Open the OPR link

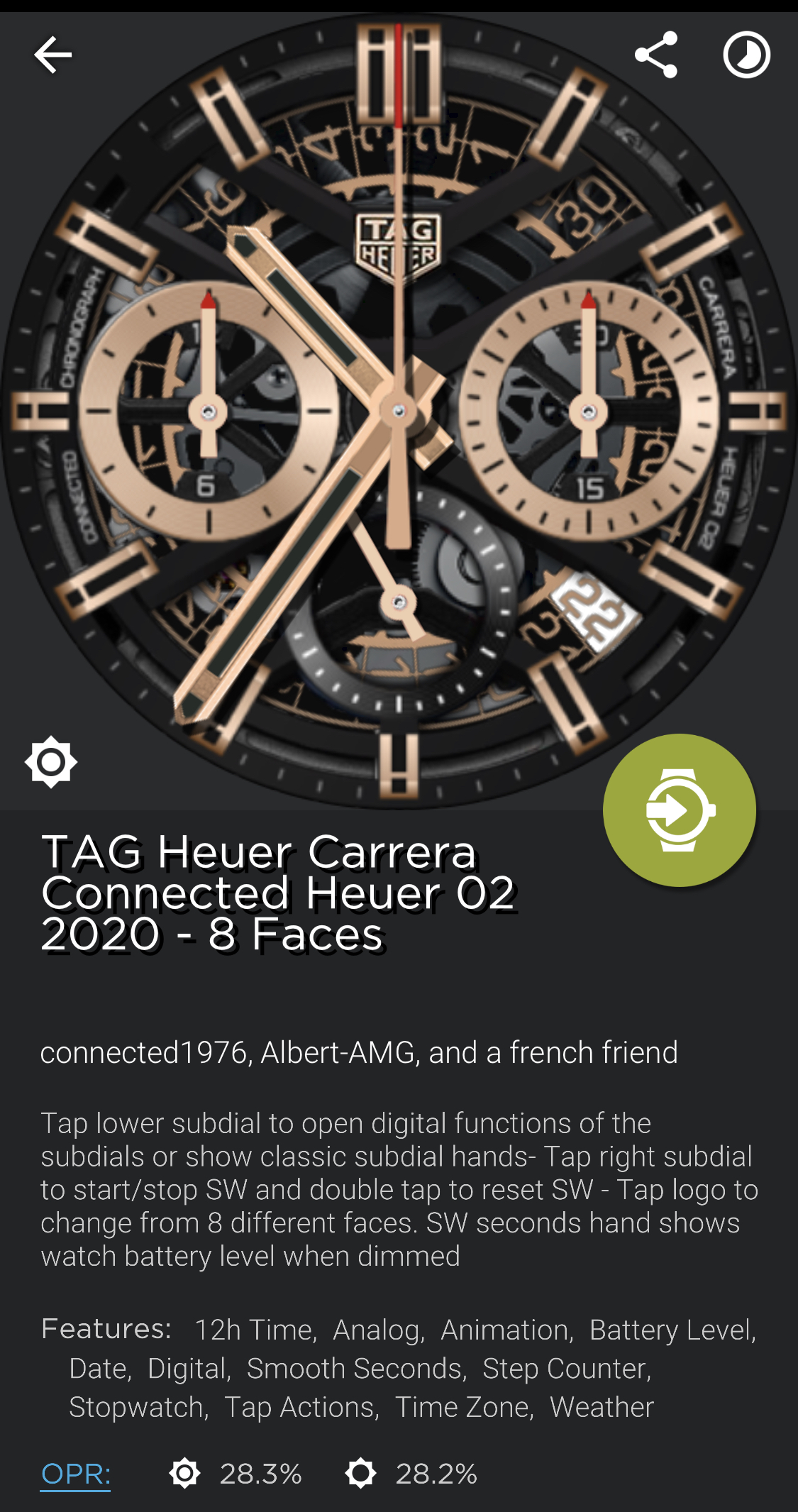[x=75, y=1474]
